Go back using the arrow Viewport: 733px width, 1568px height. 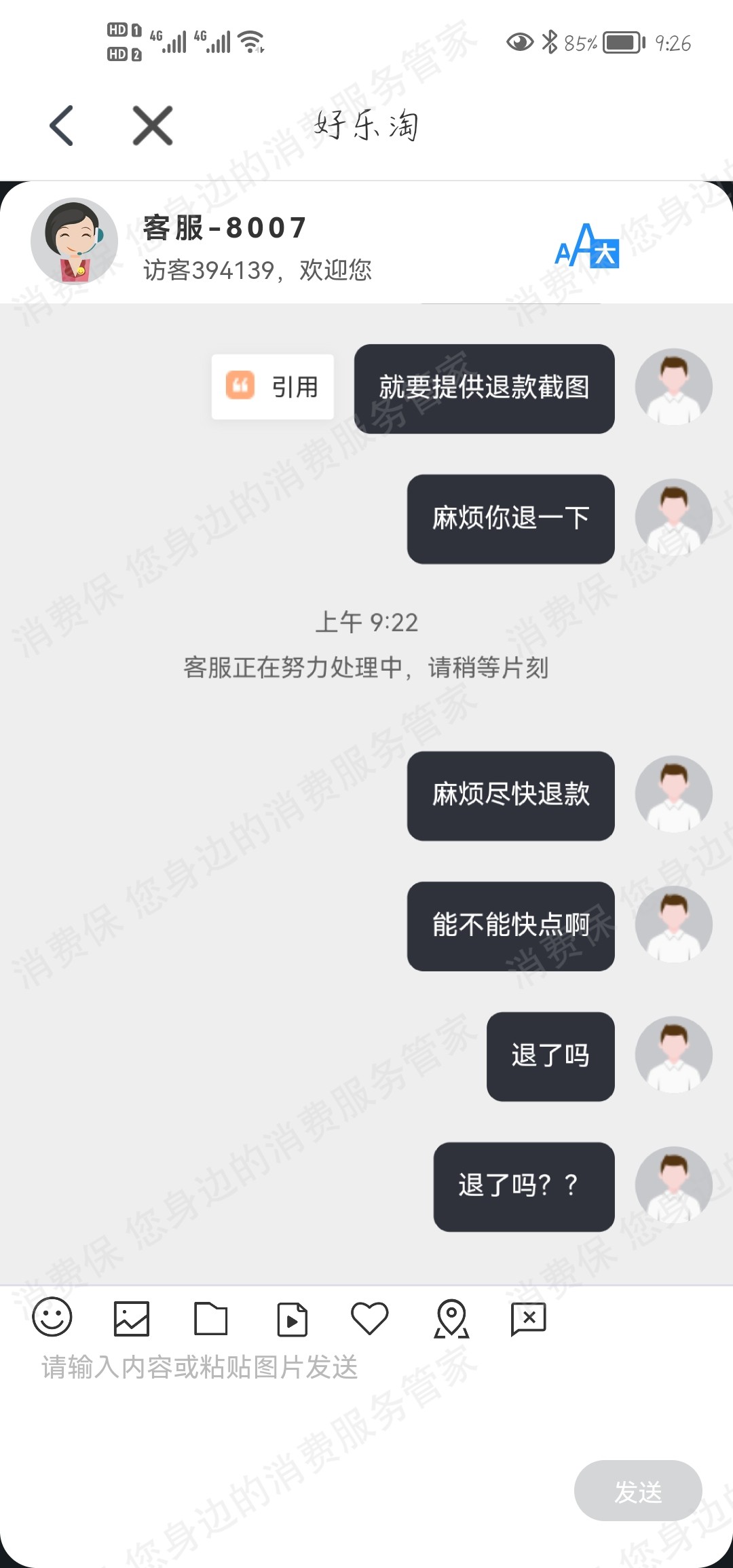pyautogui.click(x=62, y=126)
